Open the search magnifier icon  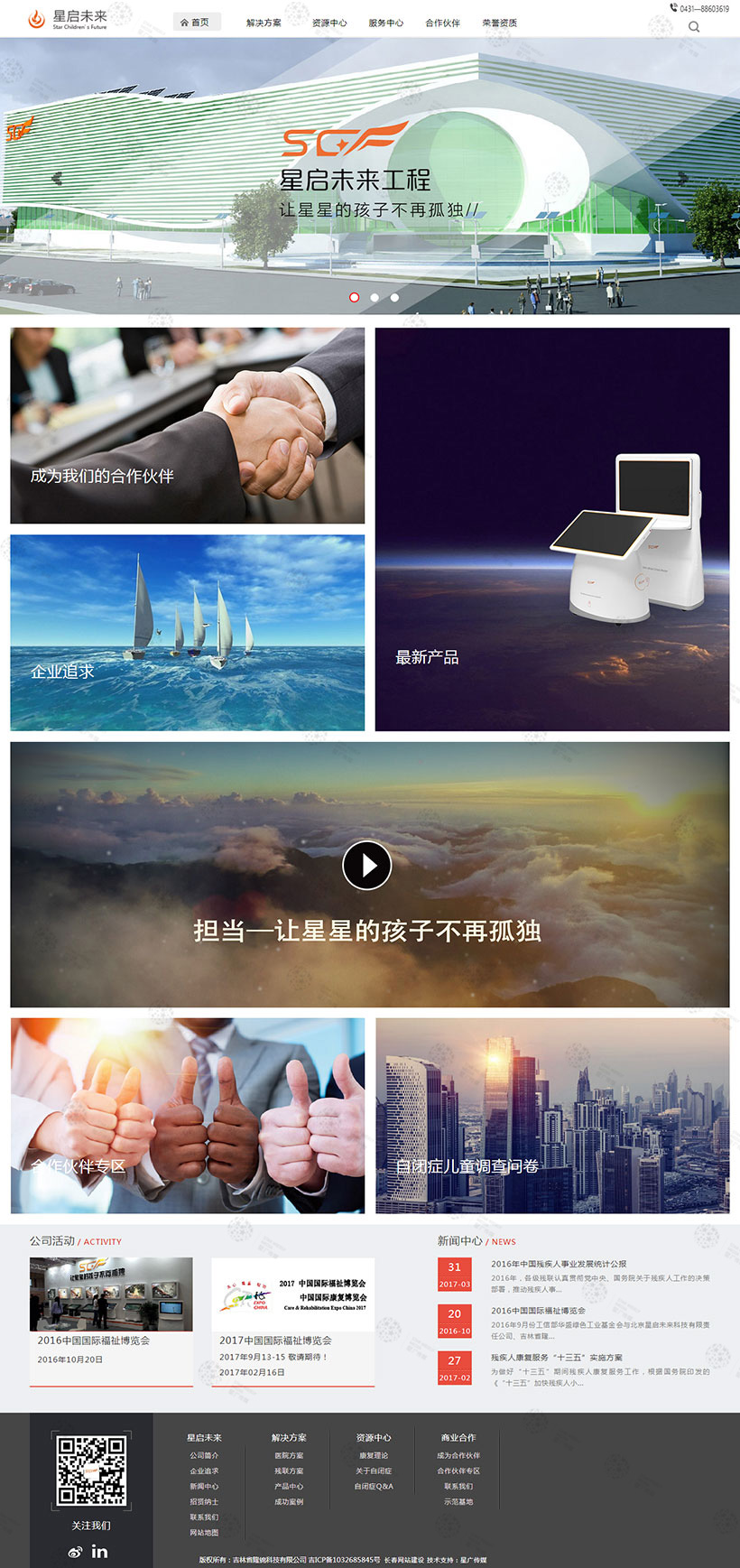pos(693,27)
